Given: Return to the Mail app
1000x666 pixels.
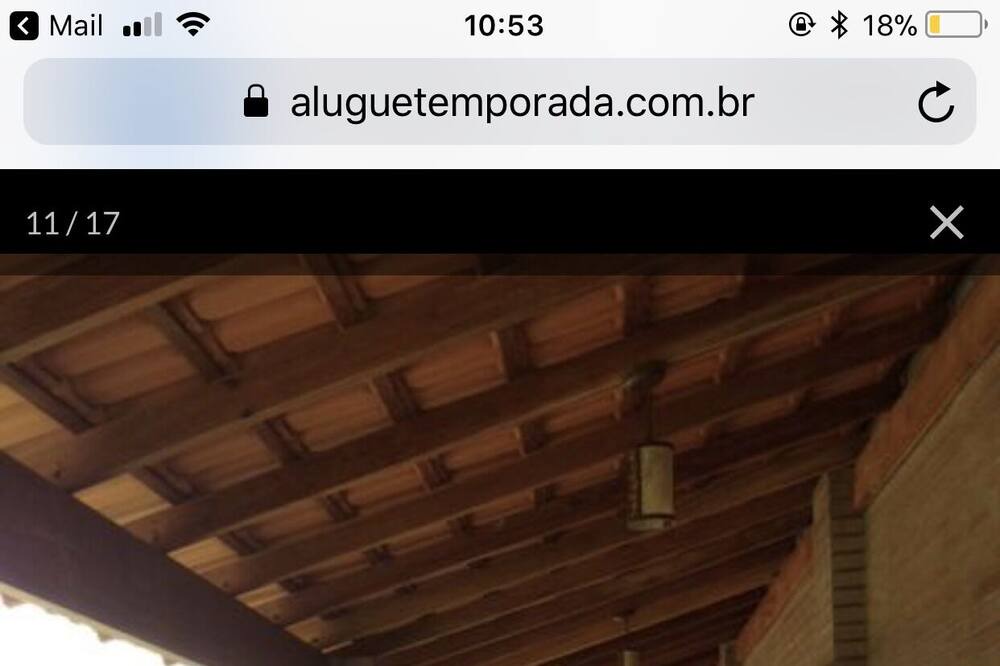Looking at the screenshot, I should 57,26.
